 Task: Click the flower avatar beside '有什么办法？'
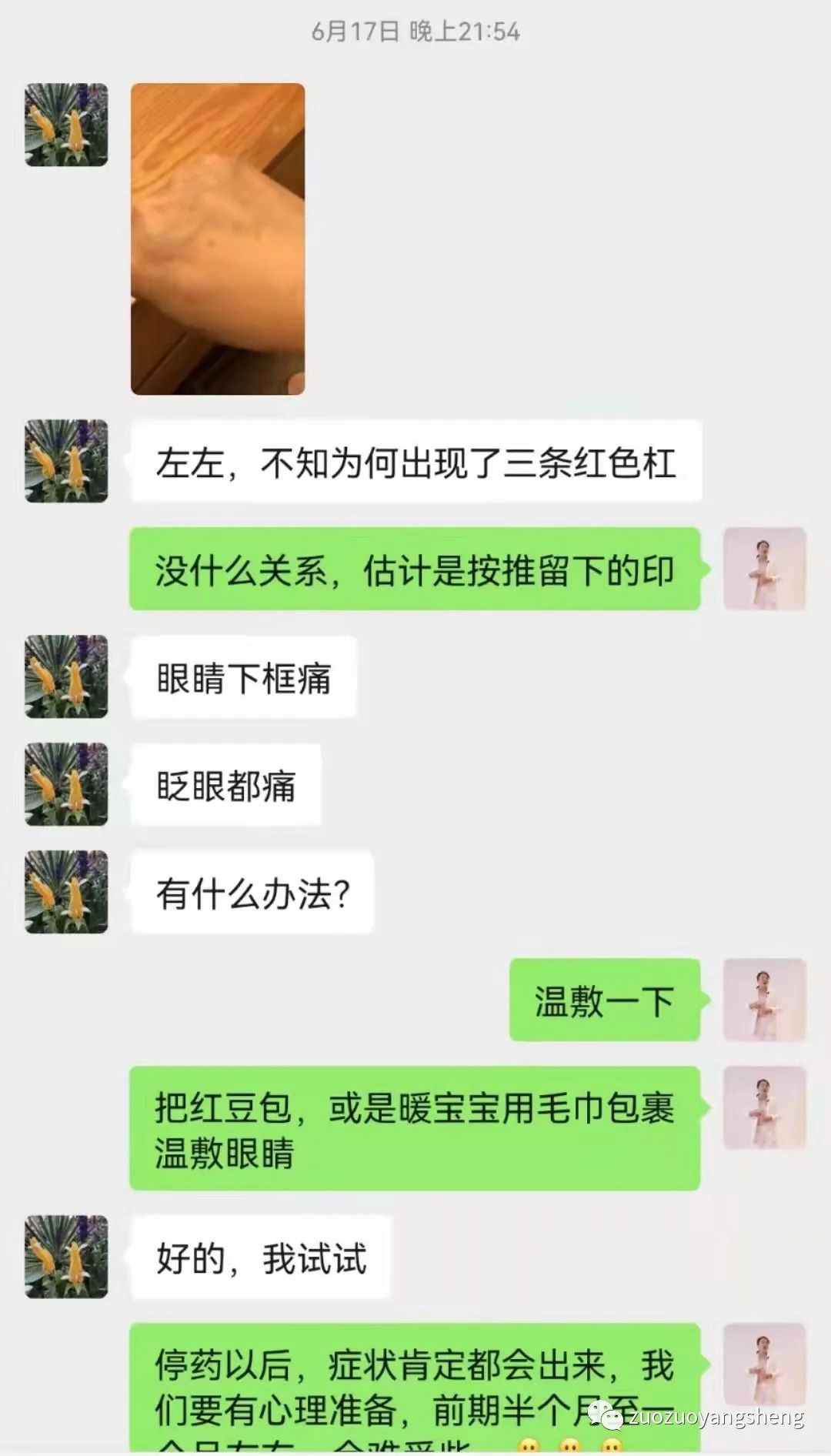pos(65,893)
